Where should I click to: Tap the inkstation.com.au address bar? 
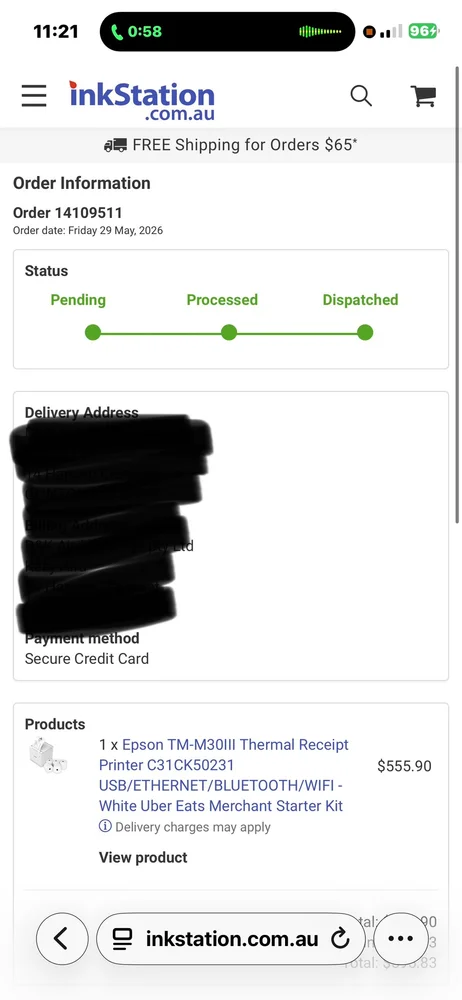[231, 938]
